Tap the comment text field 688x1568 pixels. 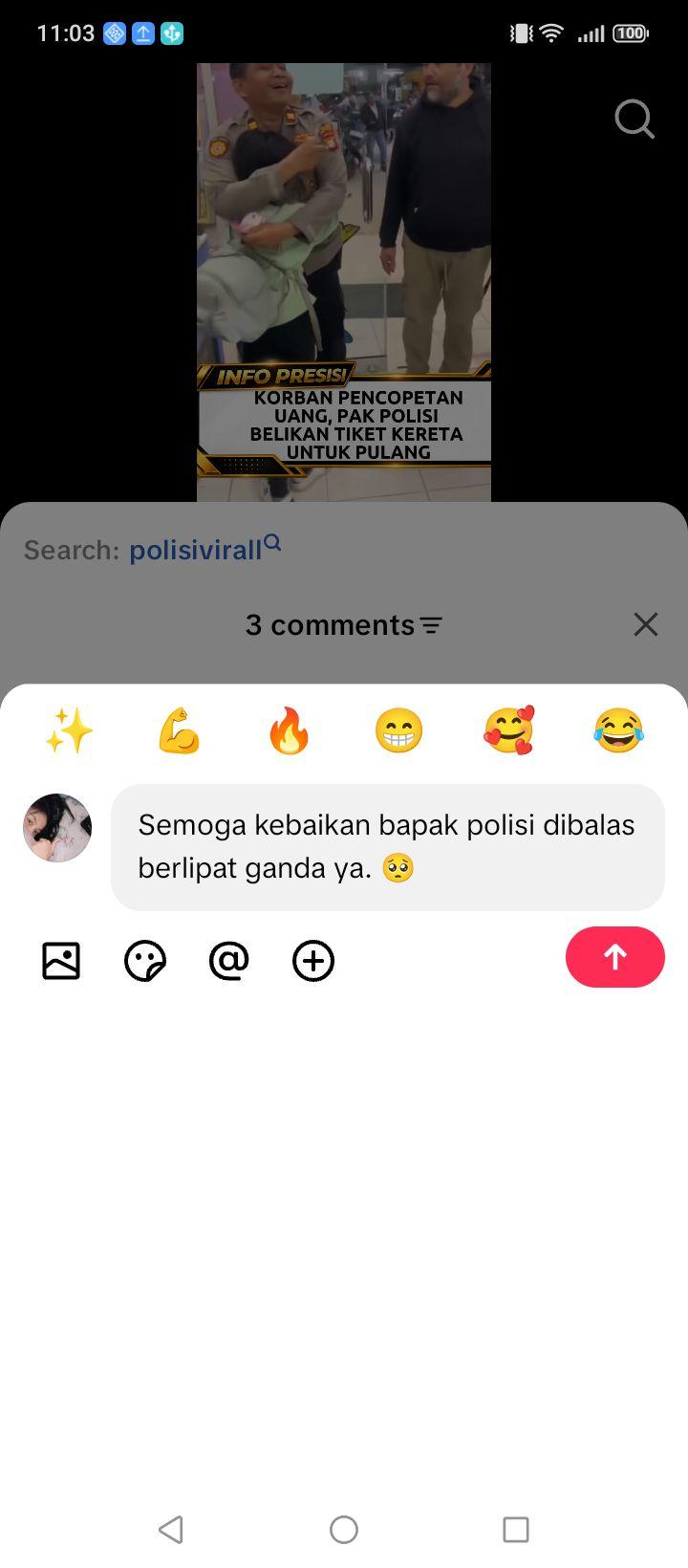pyautogui.click(x=388, y=847)
